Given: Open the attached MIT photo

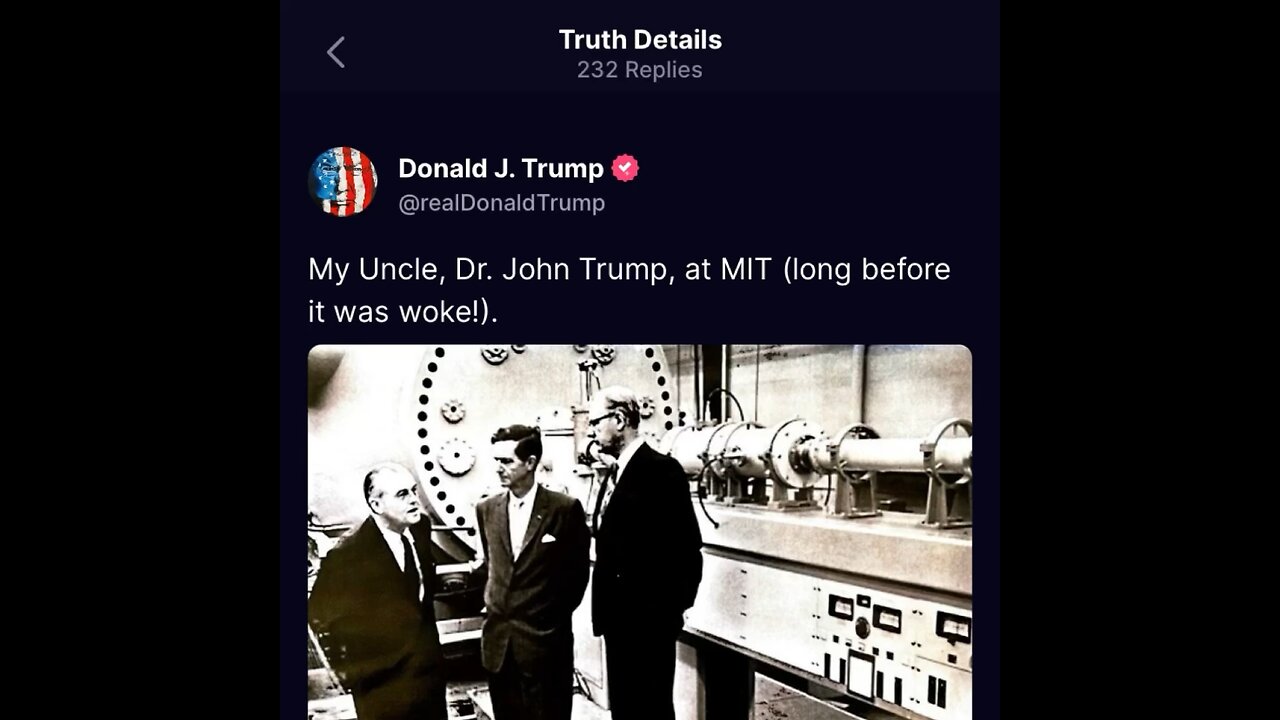Looking at the screenshot, I should point(640,530).
